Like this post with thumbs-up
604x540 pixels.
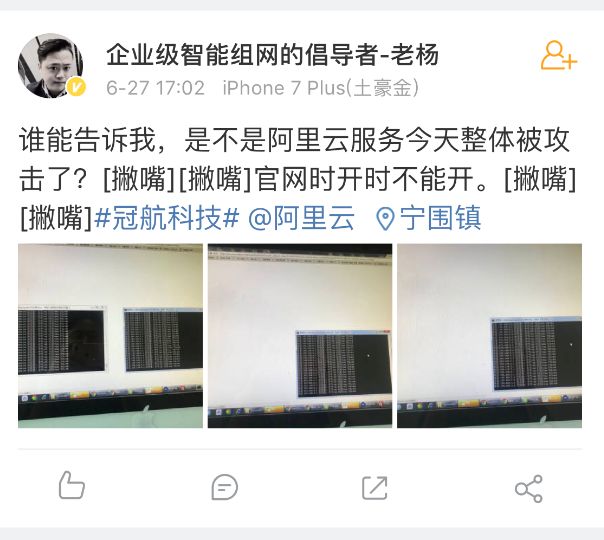[72, 487]
